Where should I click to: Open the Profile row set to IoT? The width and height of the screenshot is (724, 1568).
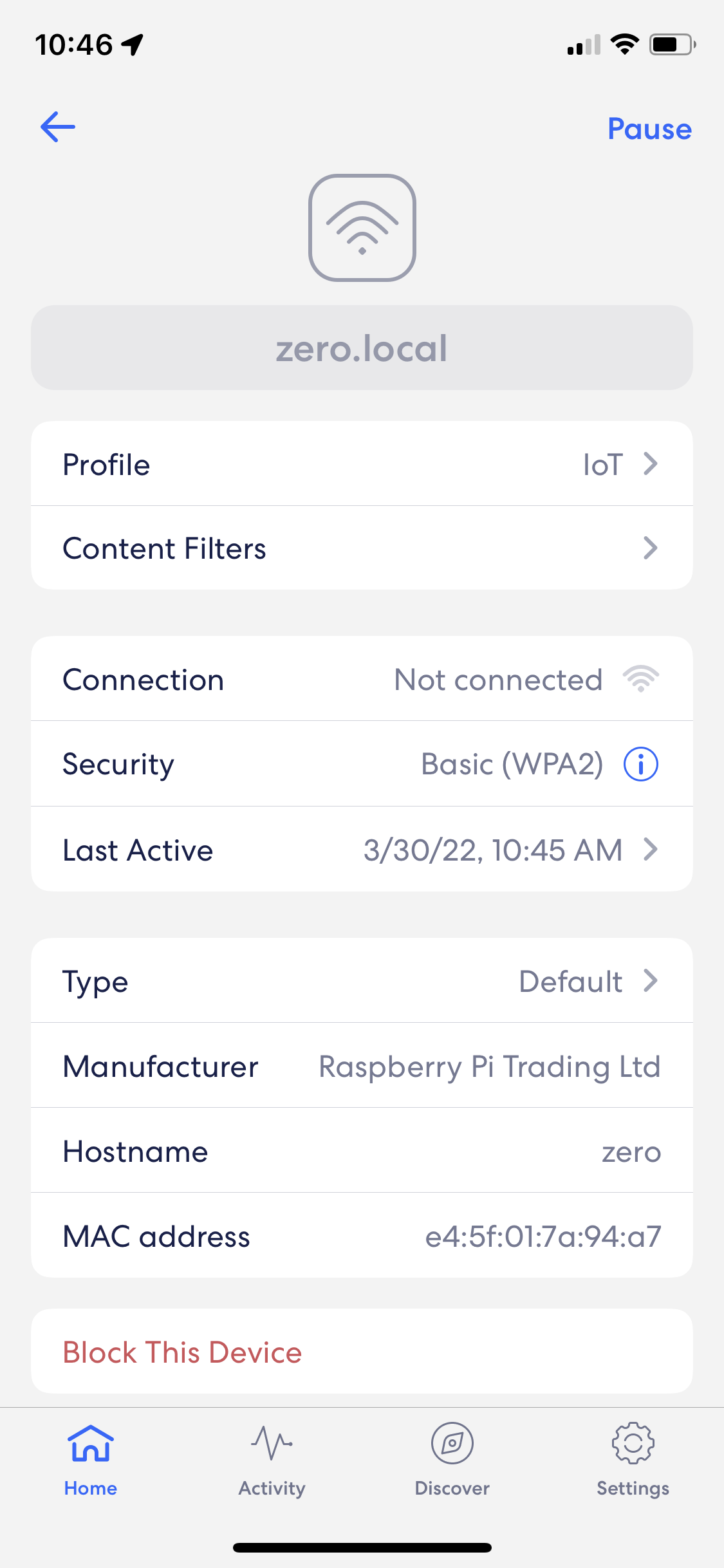[362, 464]
